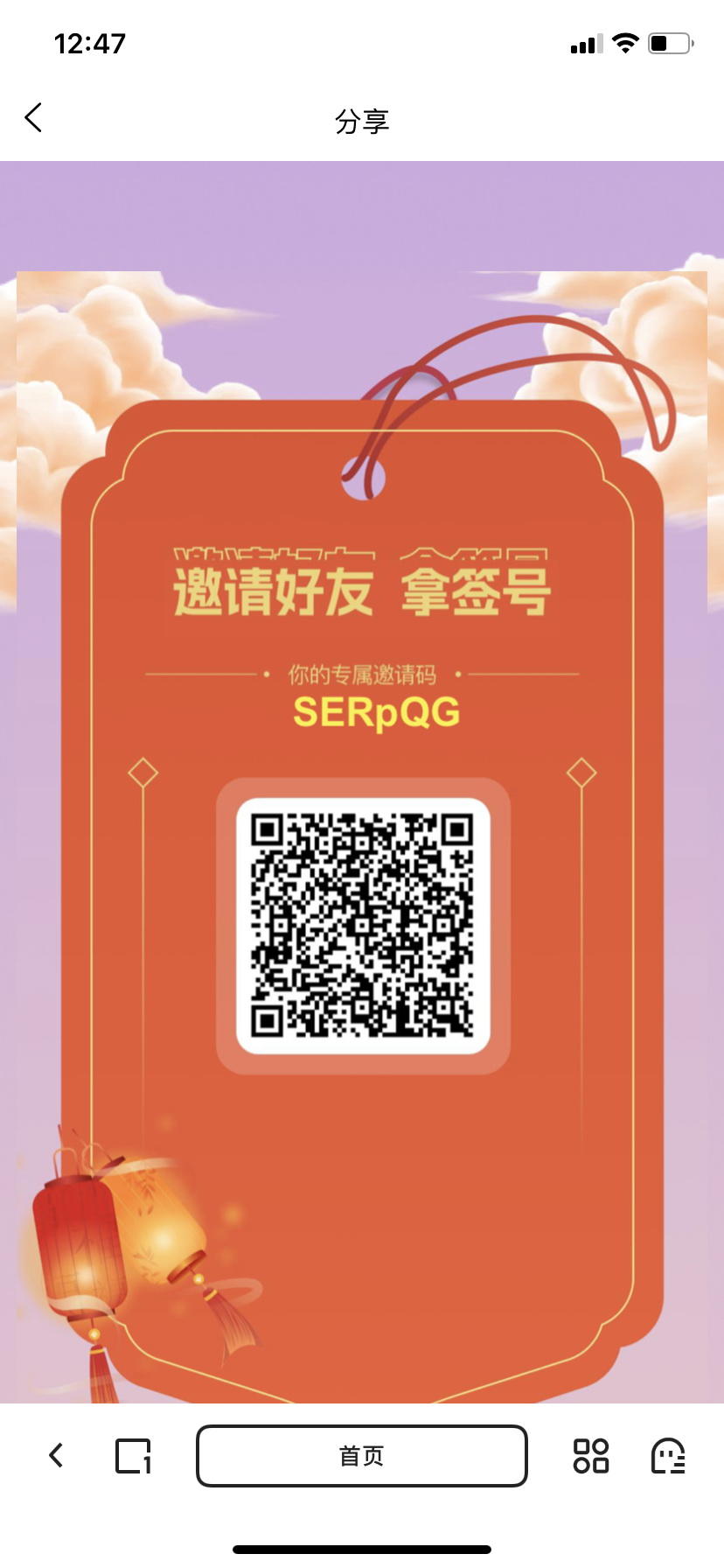Open the four-squares menu grid
The height and width of the screenshot is (1568, 724).
(590, 1456)
